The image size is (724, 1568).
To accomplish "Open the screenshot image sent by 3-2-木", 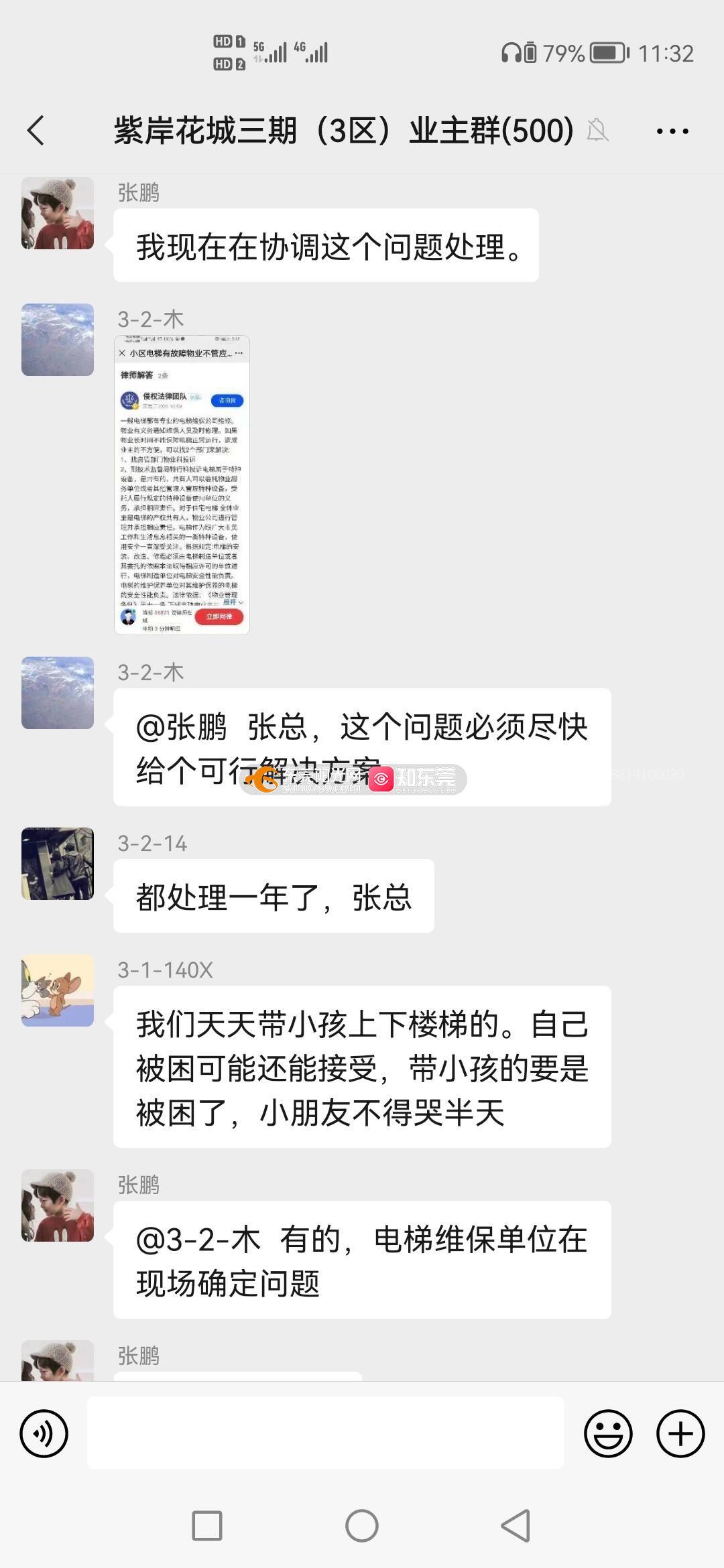I will (182, 484).
